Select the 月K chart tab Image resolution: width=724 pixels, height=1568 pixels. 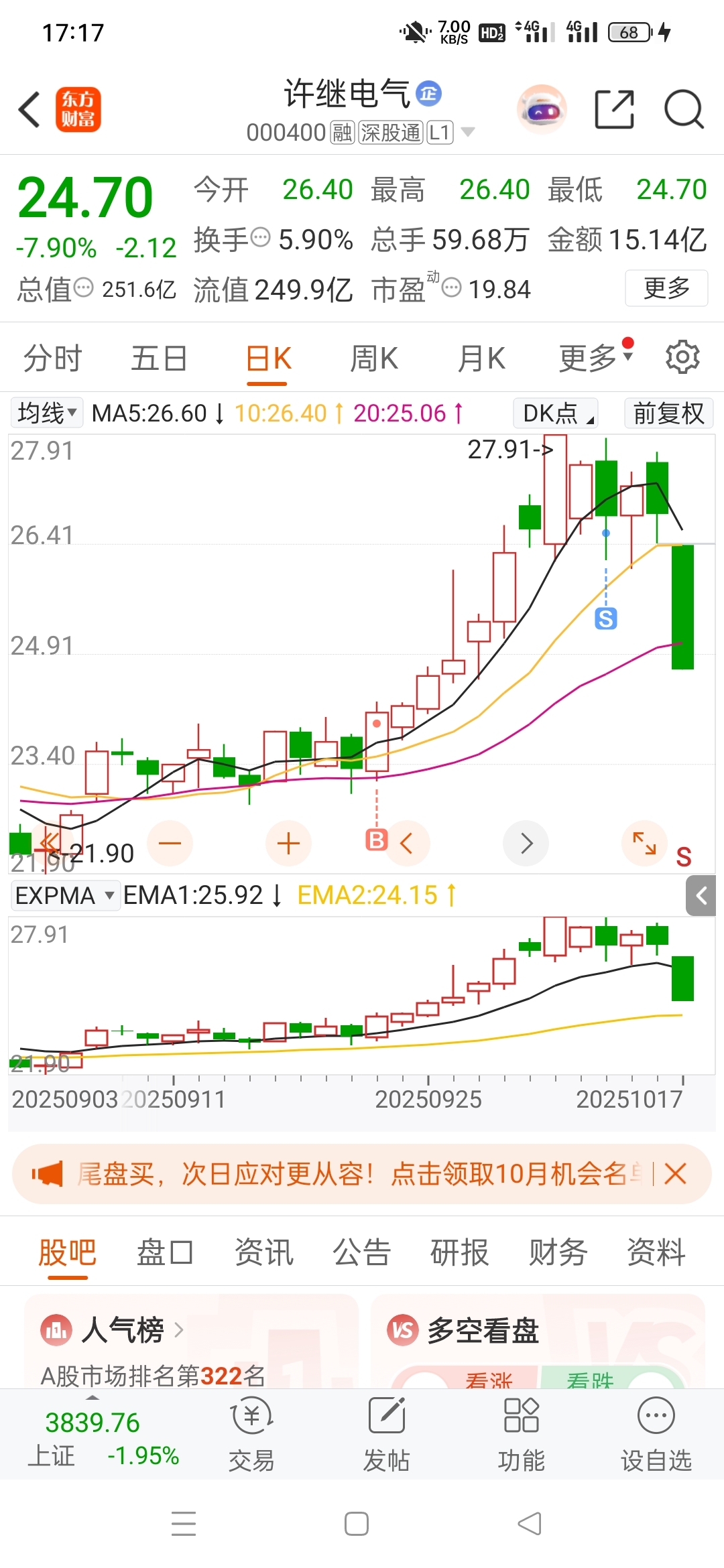[x=481, y=358]
